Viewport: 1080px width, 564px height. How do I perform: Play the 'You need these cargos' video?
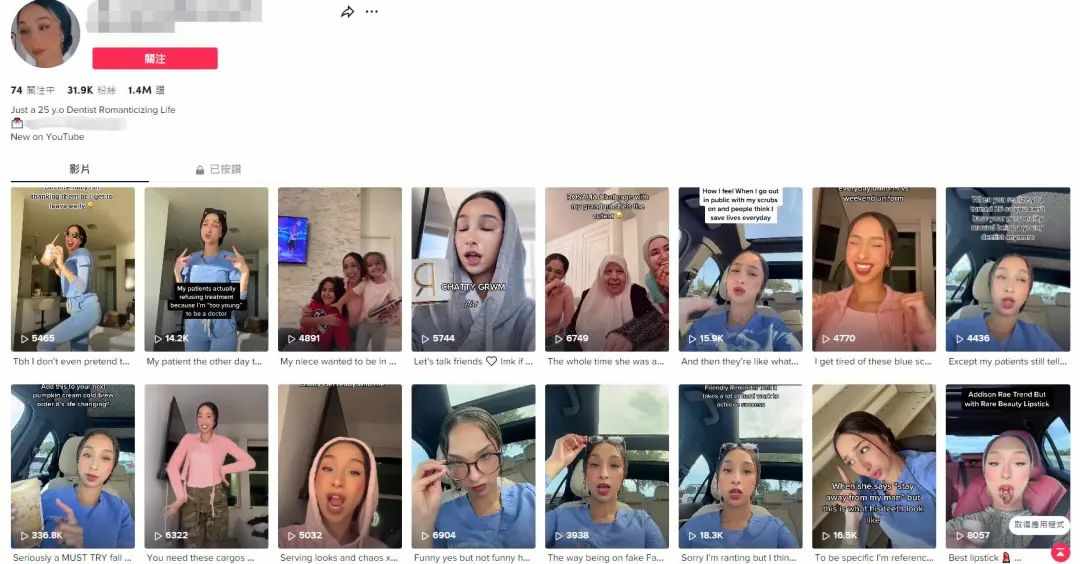click(206, 466)
